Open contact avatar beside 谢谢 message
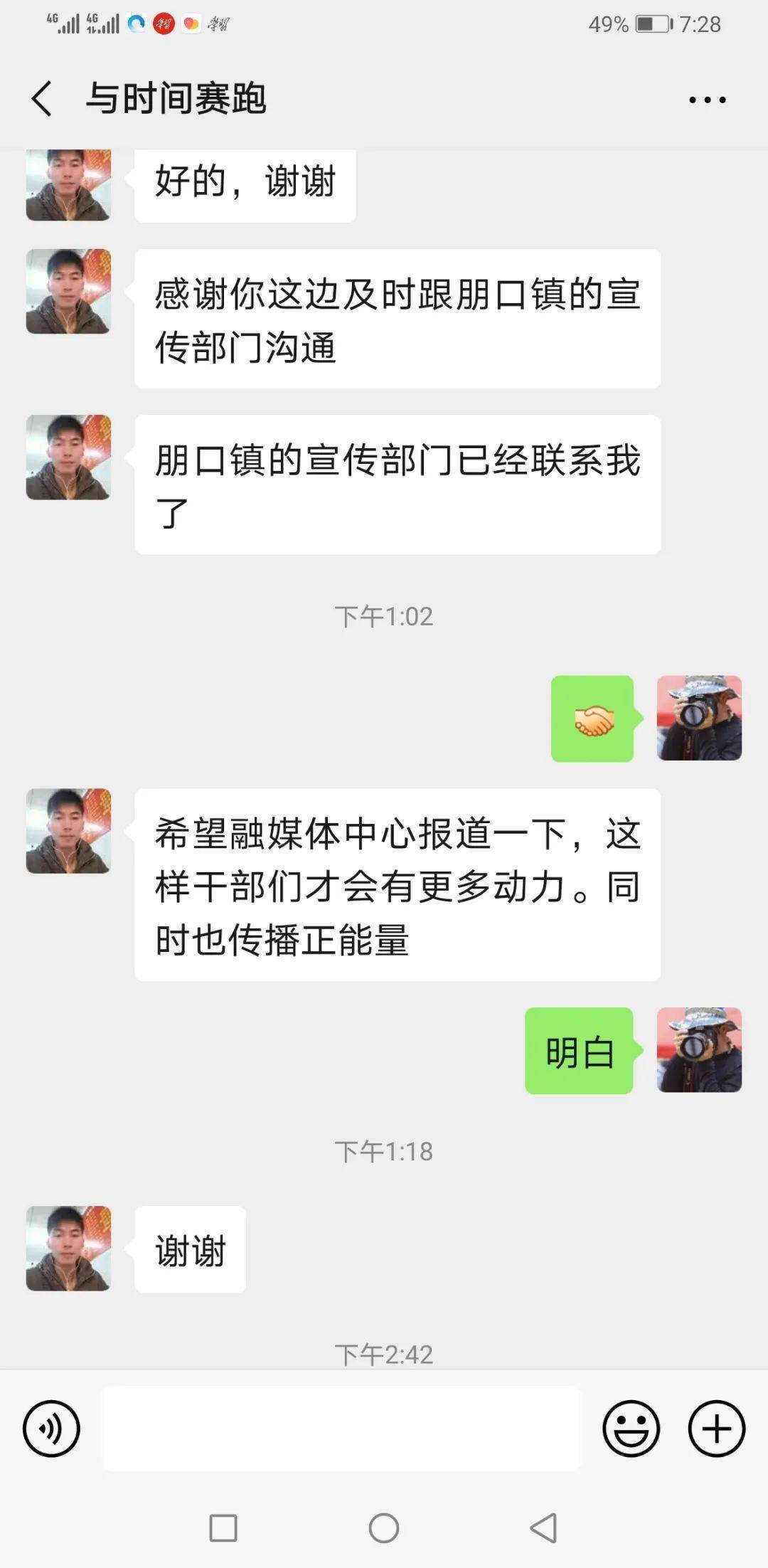768x1568 pixels. tap(68, 1249)
